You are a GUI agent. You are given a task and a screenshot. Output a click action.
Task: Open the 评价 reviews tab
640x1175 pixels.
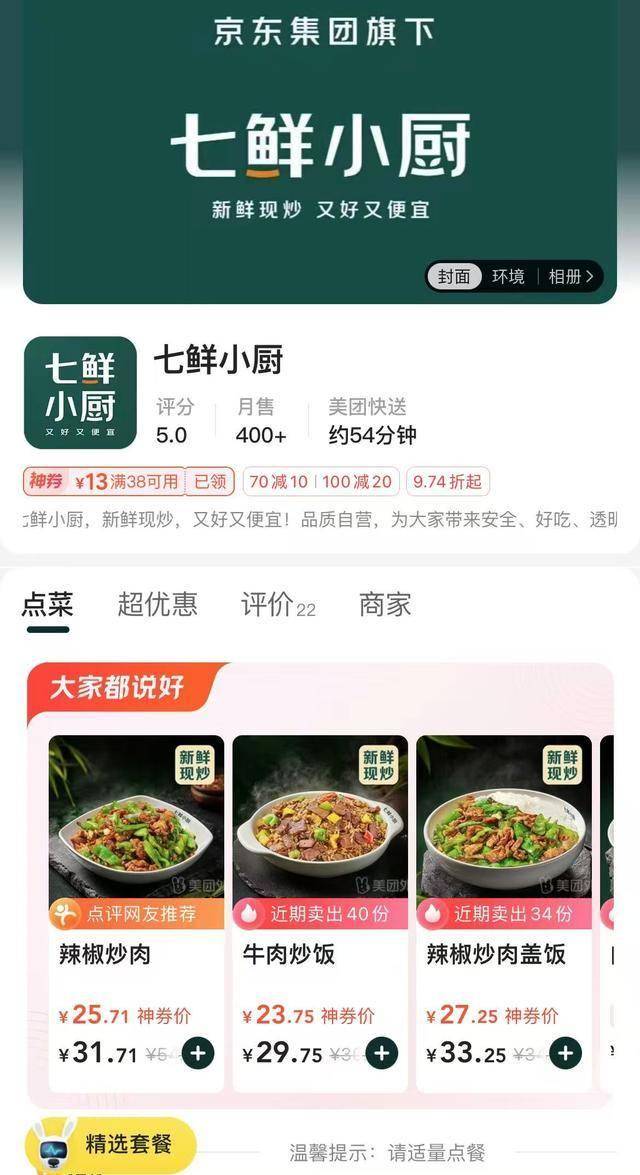(277, 605)
